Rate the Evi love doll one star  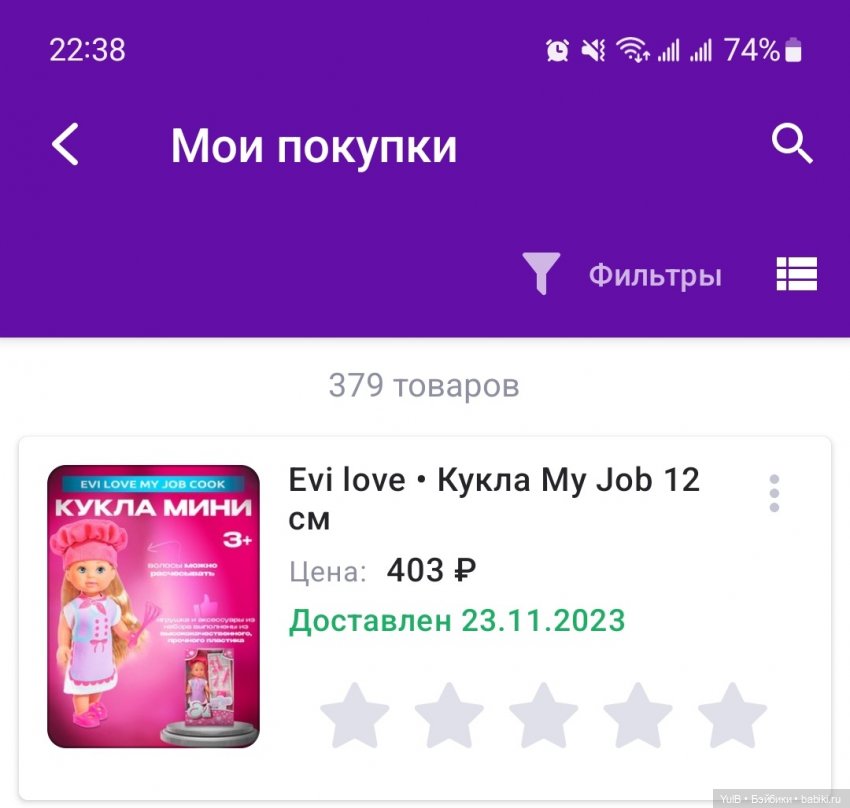[x=354, y=716]
